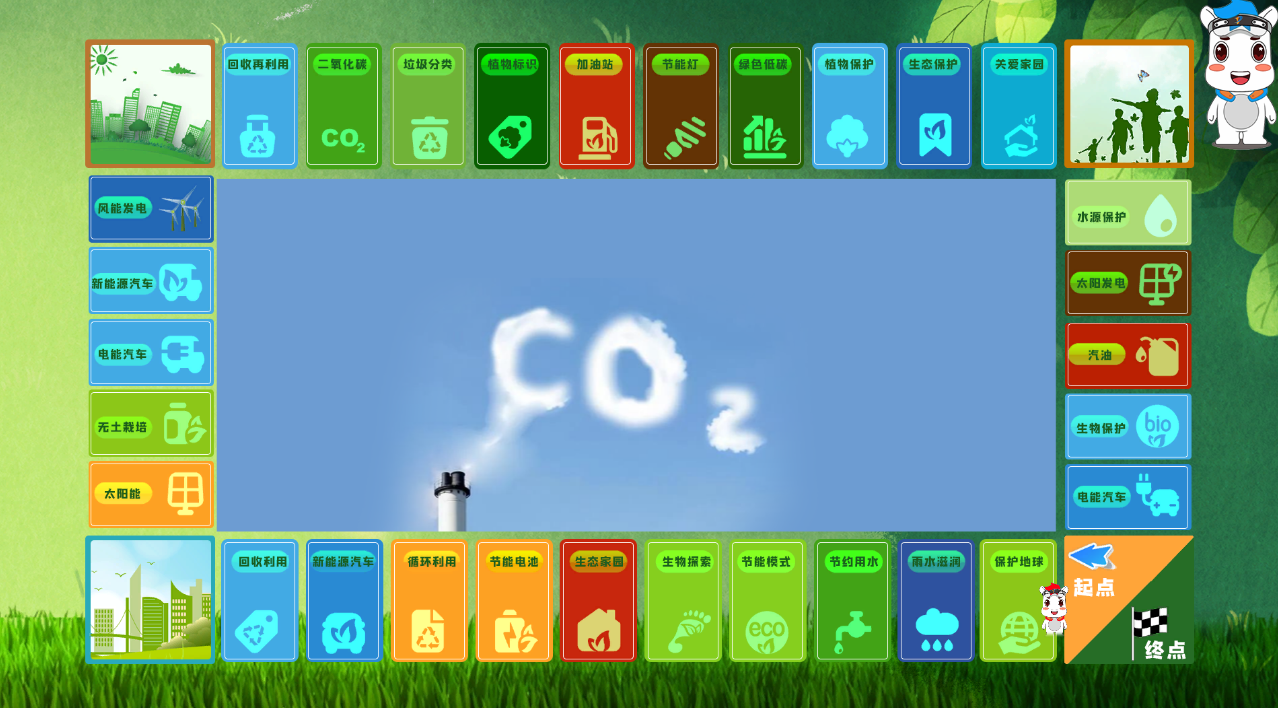Select the 生物保护 bio tile
This screenshot has width=1278, height=708.
(1128, 427)
